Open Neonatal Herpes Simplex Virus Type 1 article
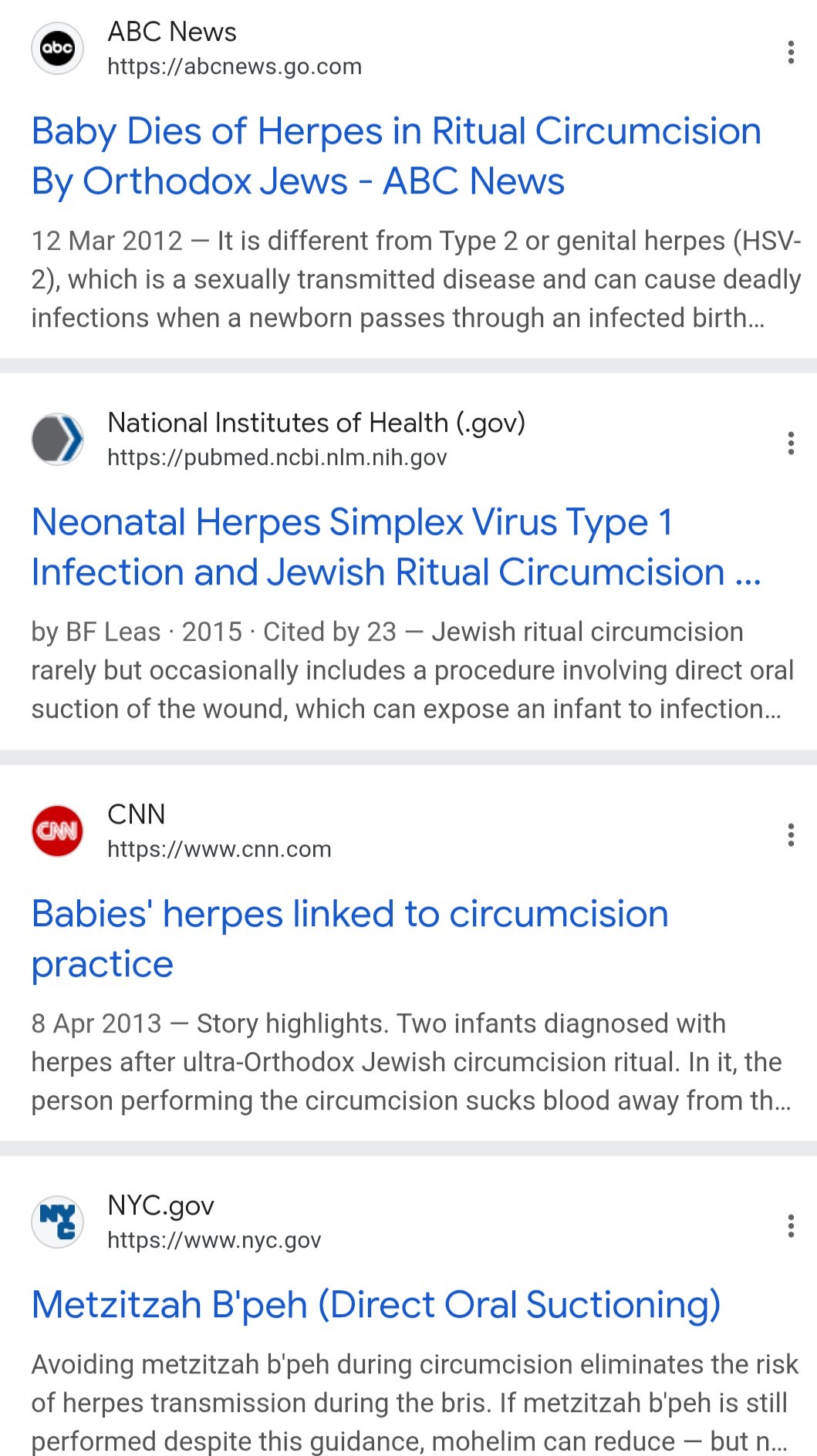Viewport: 817px width, 1456px height. [x=396, y=548]
